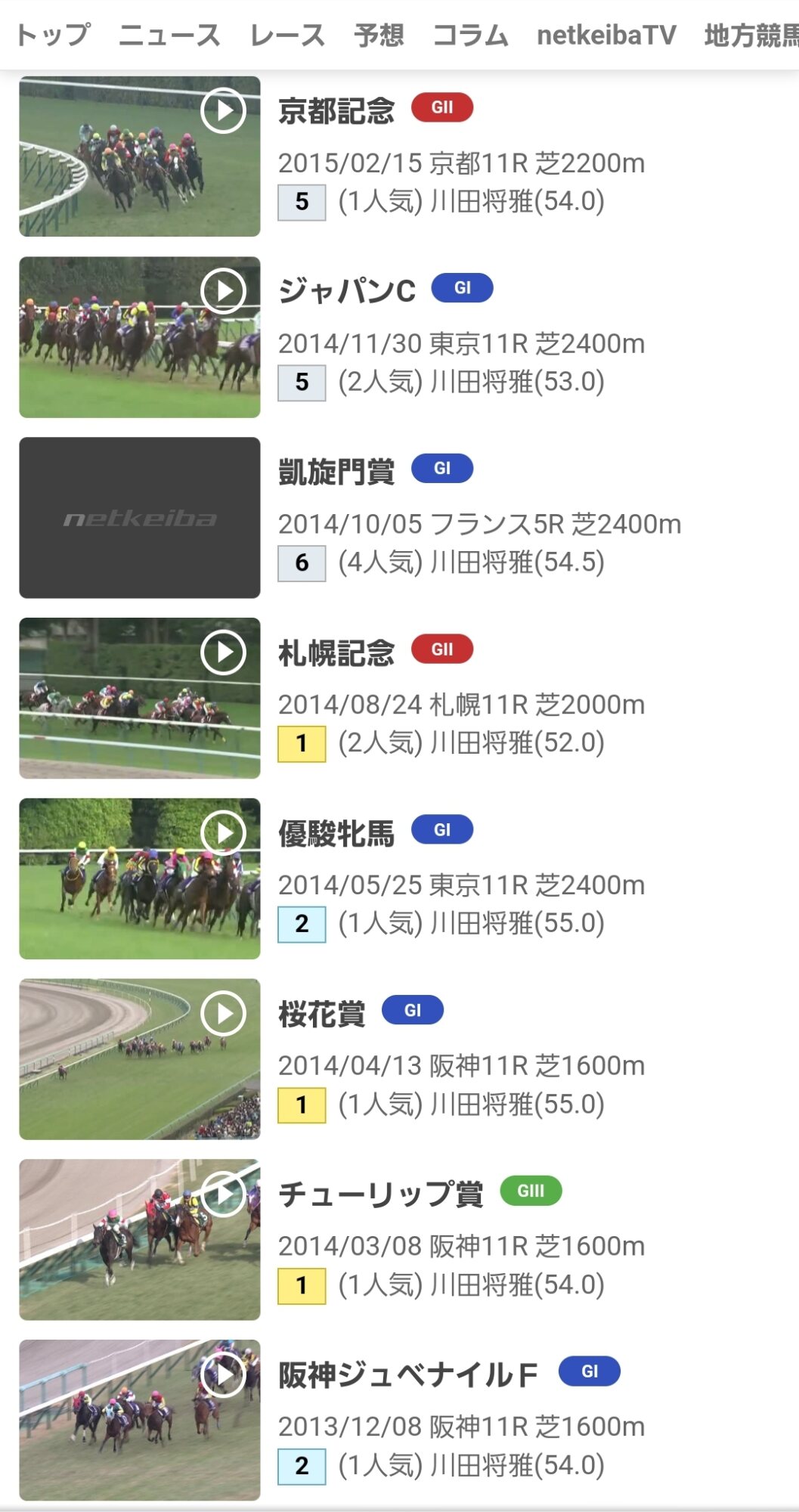Open the ニュース tab
The width and height of the screenshot is (799, 1512).
point(169,35)
